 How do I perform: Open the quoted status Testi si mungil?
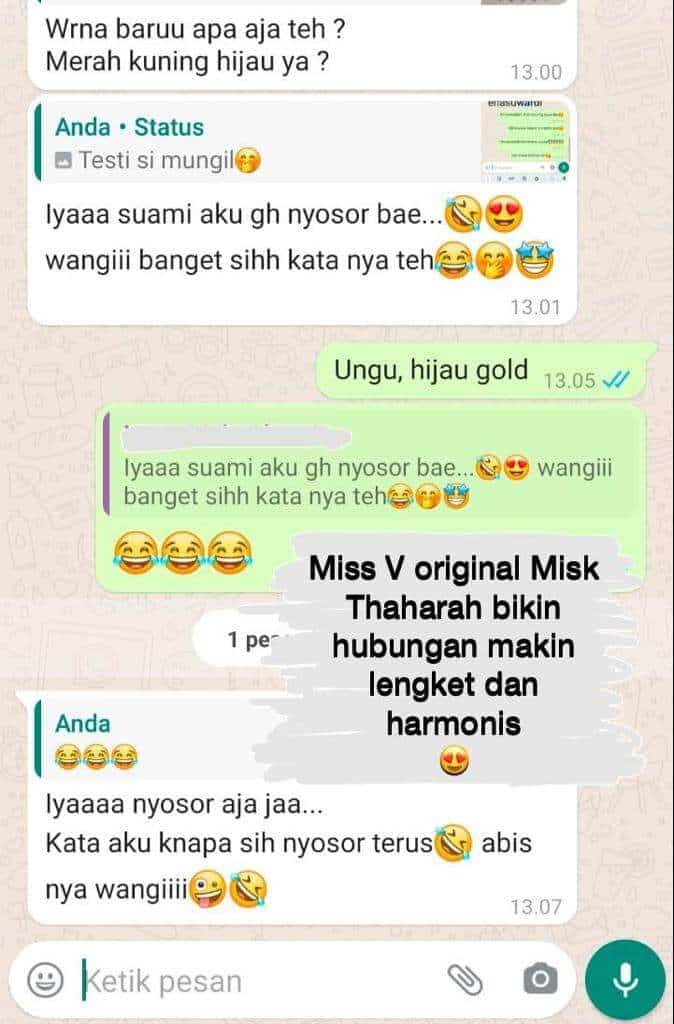coord(300,141)
